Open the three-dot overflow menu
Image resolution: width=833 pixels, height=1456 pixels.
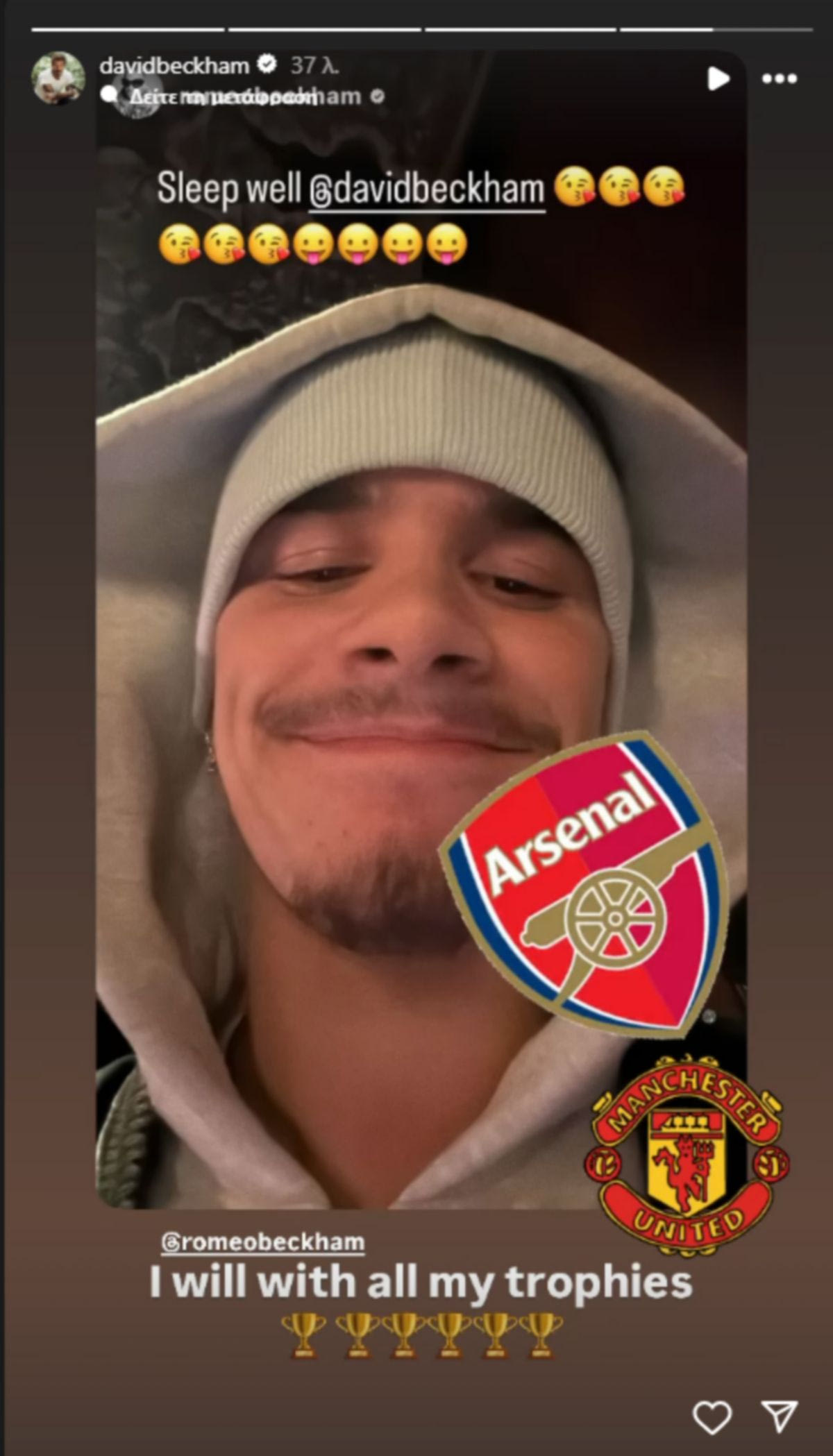779,78
